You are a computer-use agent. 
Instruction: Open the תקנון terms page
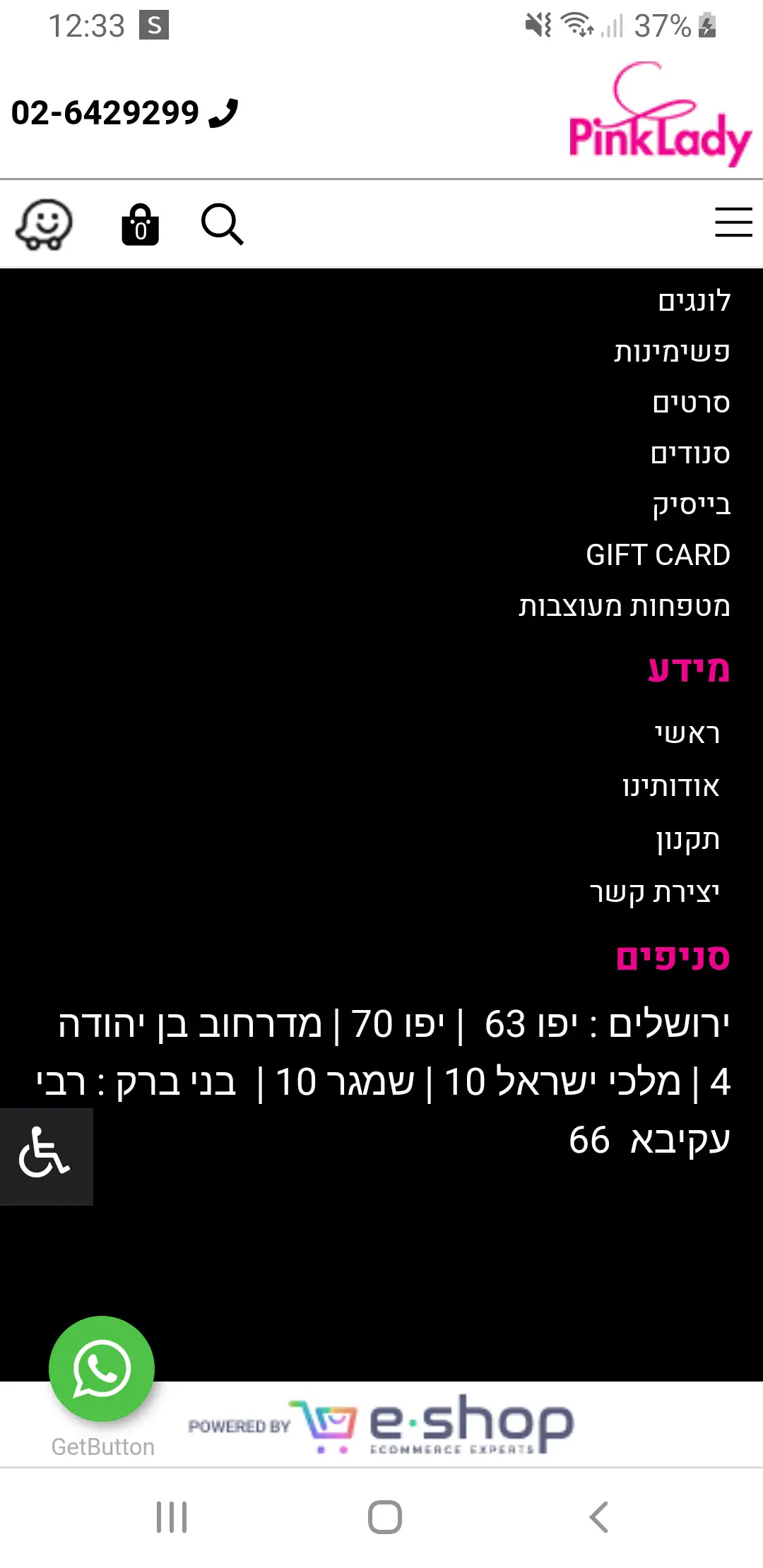(687, 839)
